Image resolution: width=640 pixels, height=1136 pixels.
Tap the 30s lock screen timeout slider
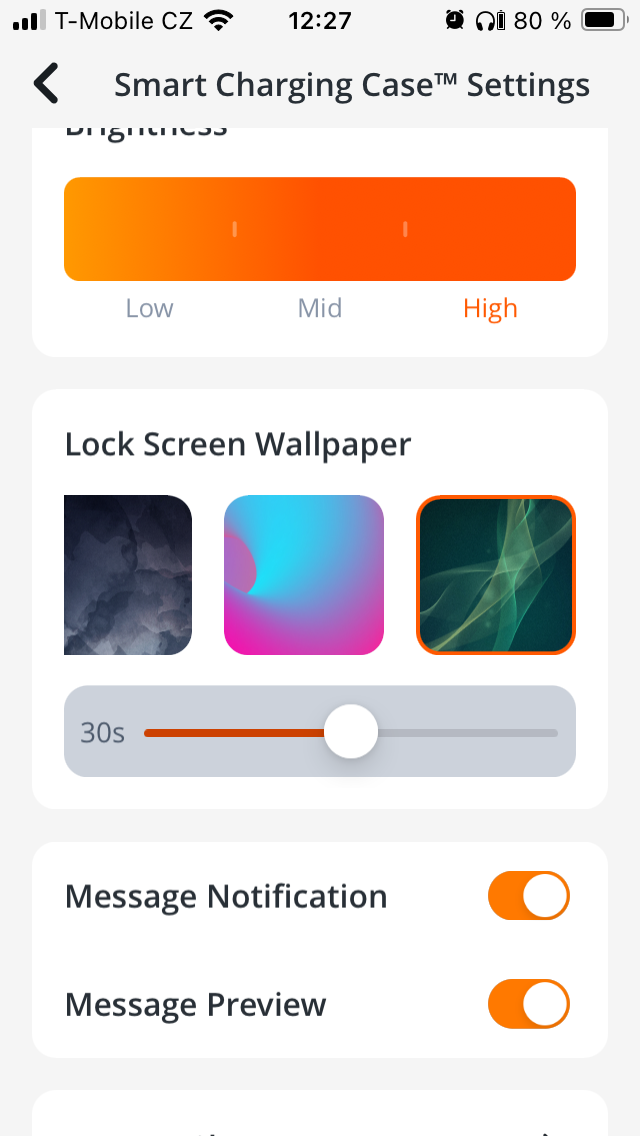tap(351, 732)
